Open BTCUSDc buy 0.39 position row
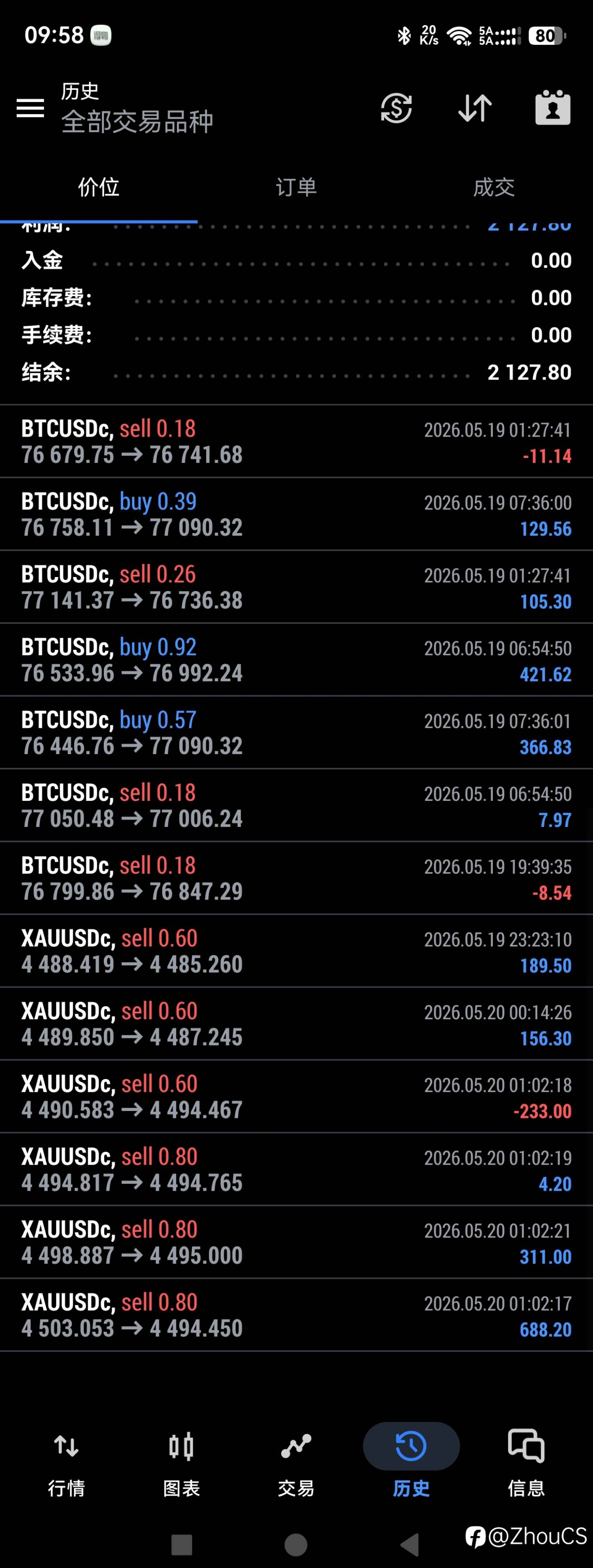This screenshot has height=1568, width=593. [296, 514]
